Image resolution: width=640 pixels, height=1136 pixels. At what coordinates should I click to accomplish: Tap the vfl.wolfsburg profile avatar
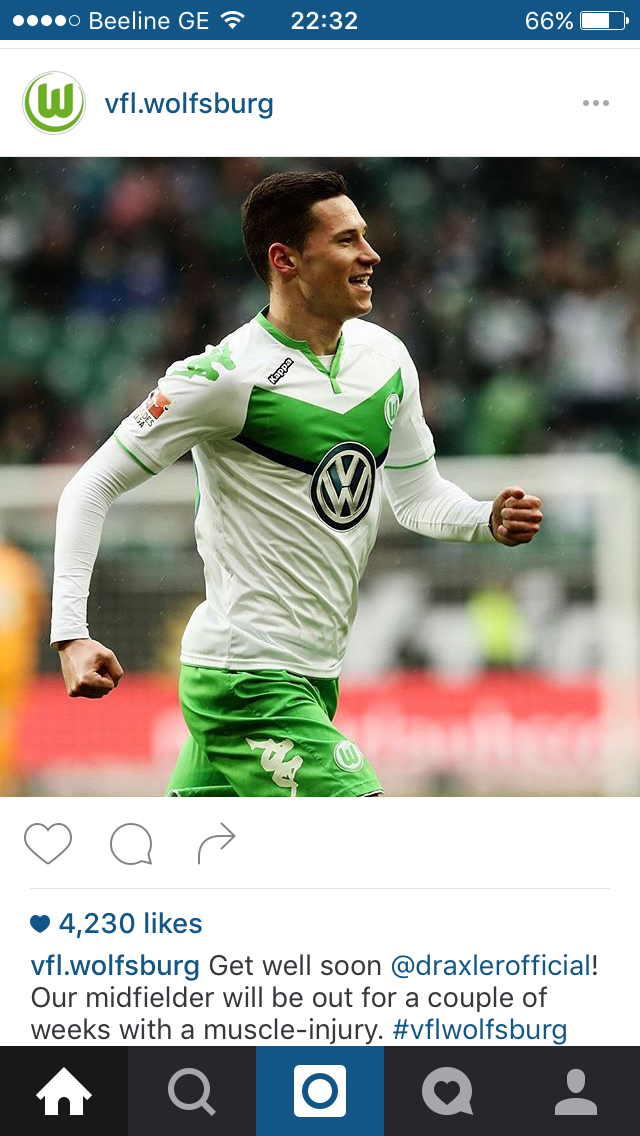click(x=54, y=103)
